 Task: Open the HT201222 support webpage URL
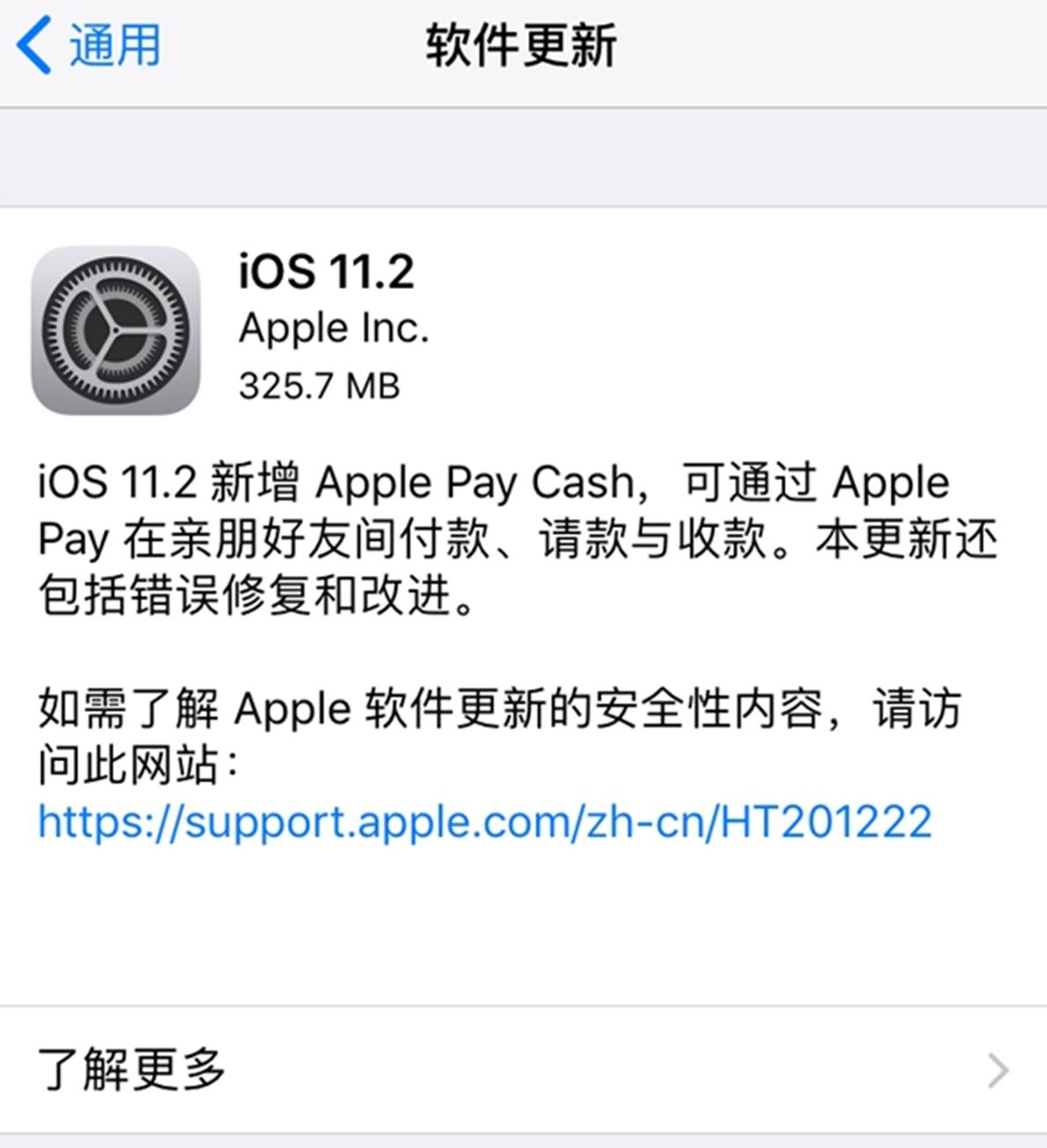[x=485, y=820]
